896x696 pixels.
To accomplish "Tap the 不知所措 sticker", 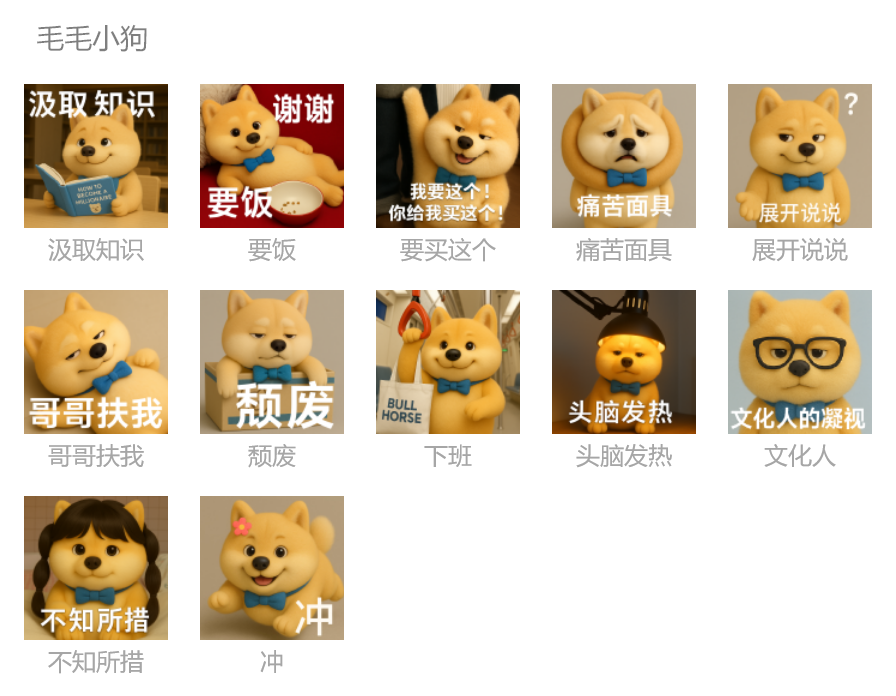I will click(x=96, y=568).
